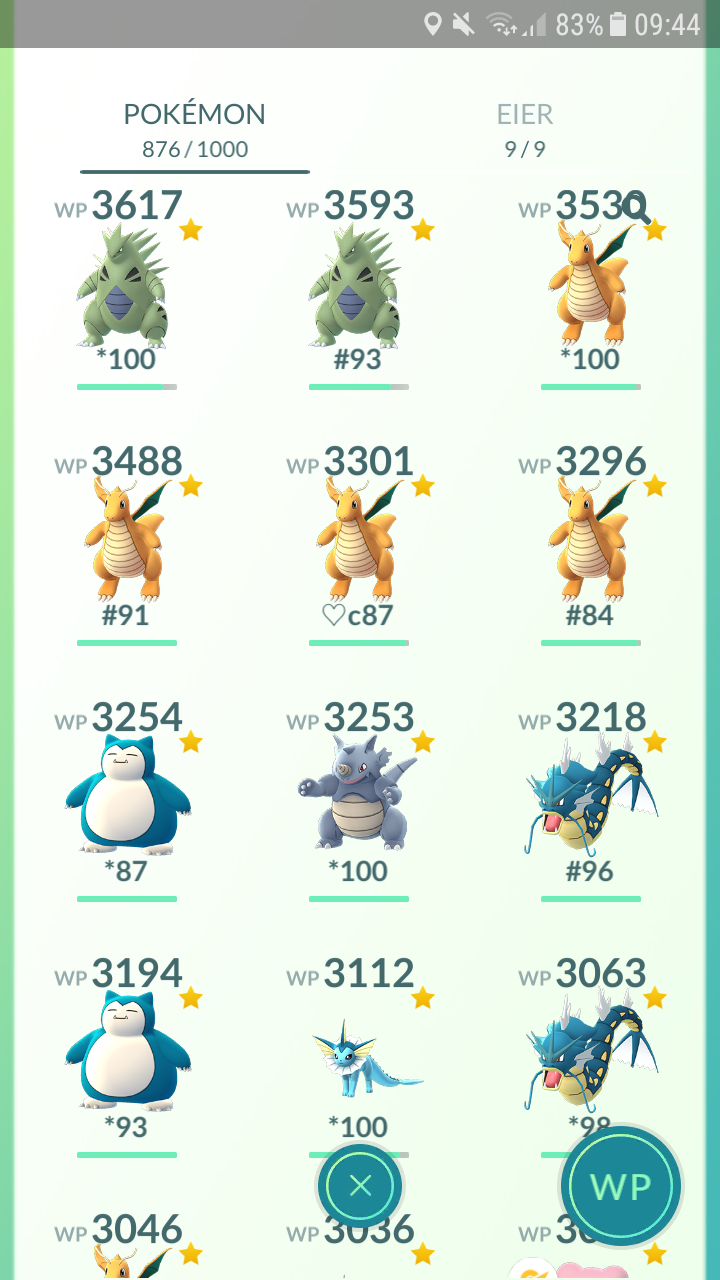Close the Pokémon list with X button
Image resolution: width=720 pixels, height=1280 pixels.
(360, 1186)
